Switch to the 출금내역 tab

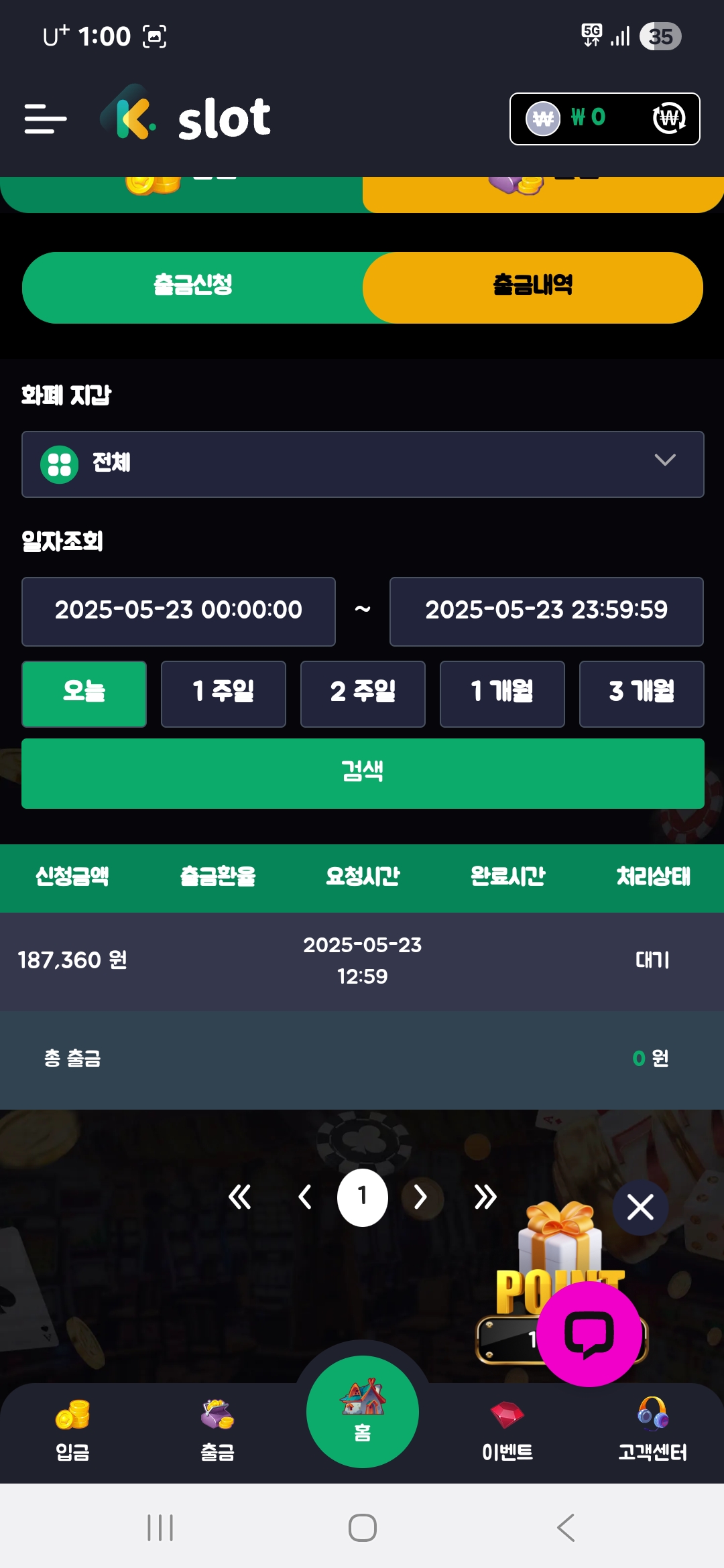pos(533,287)
